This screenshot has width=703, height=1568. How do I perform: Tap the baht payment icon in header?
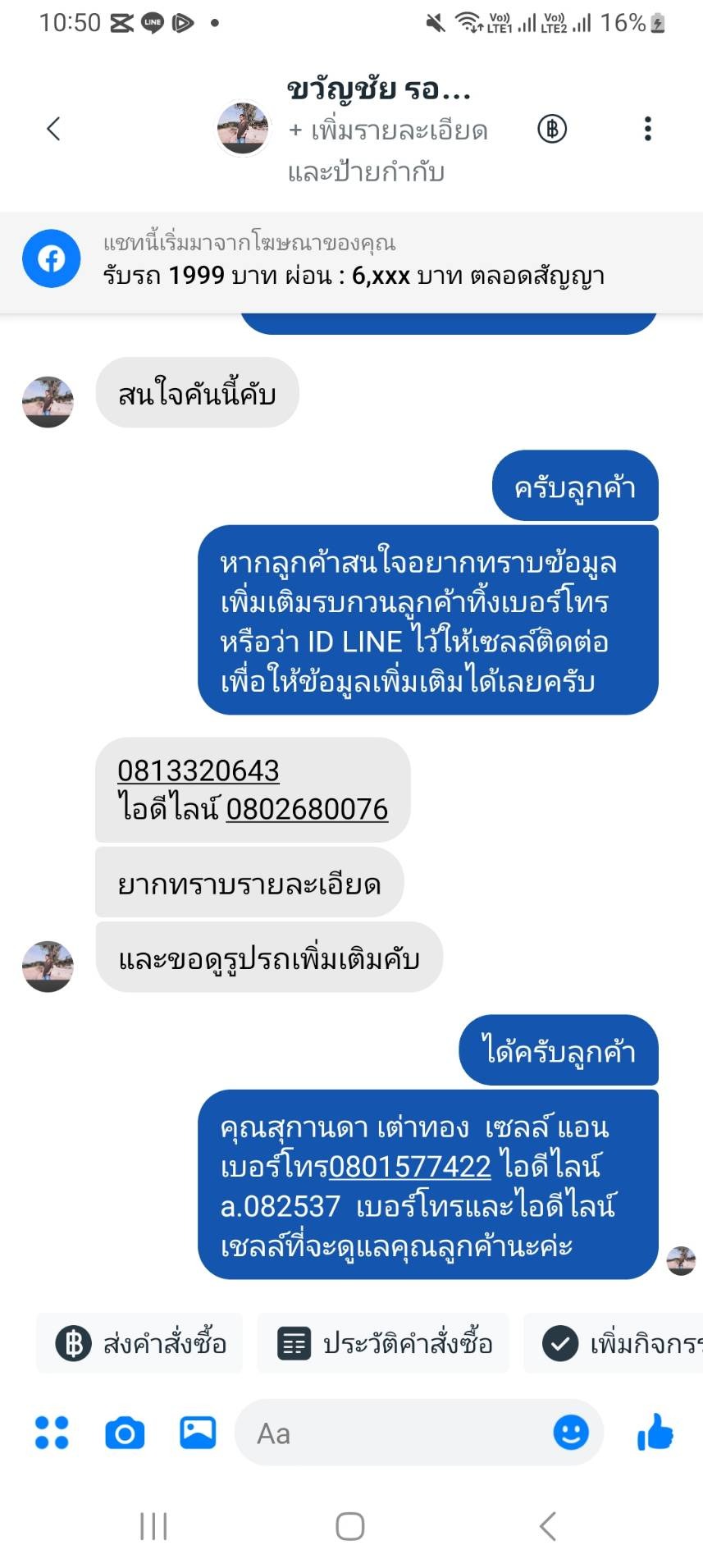point(552,129)
